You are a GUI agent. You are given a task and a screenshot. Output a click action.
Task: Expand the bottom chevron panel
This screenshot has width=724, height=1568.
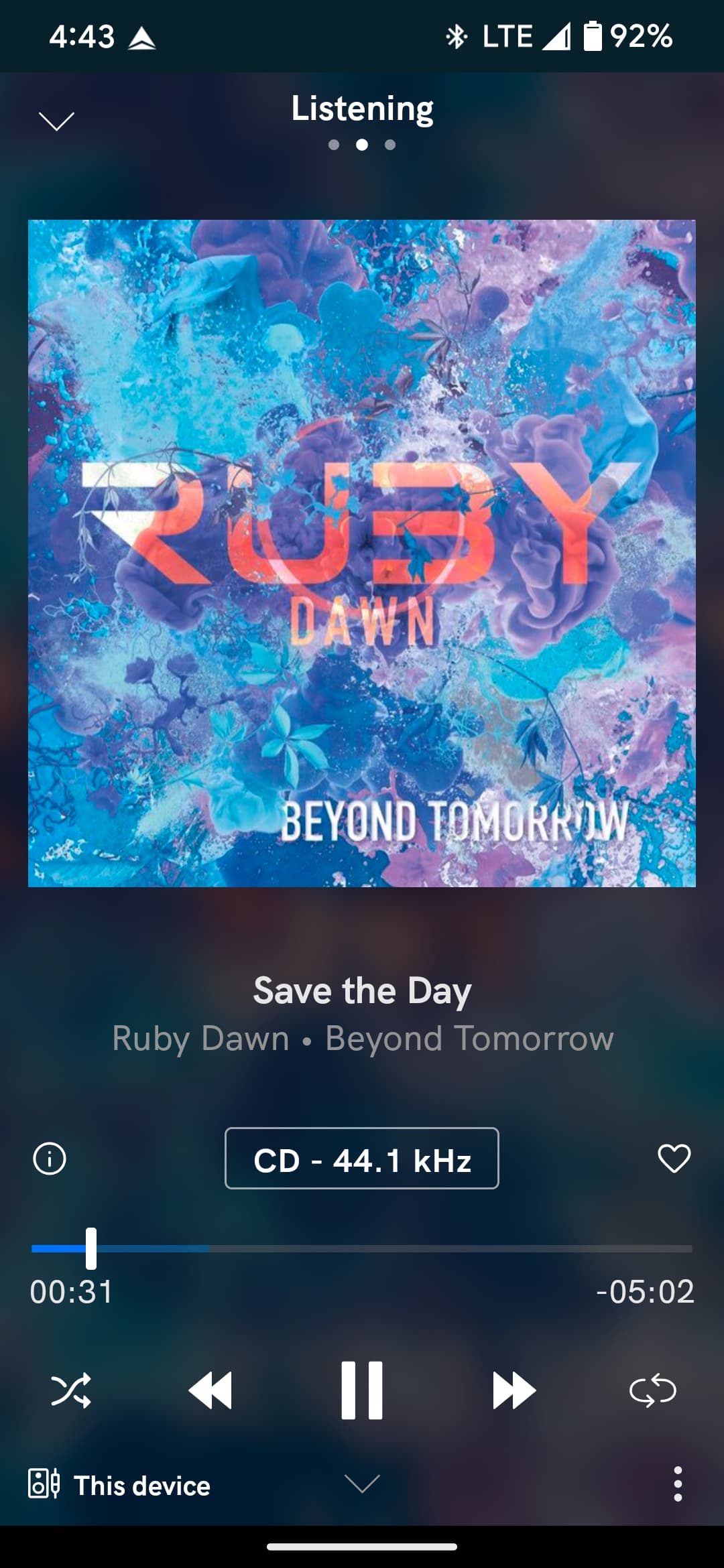[x=362, y=1484]
